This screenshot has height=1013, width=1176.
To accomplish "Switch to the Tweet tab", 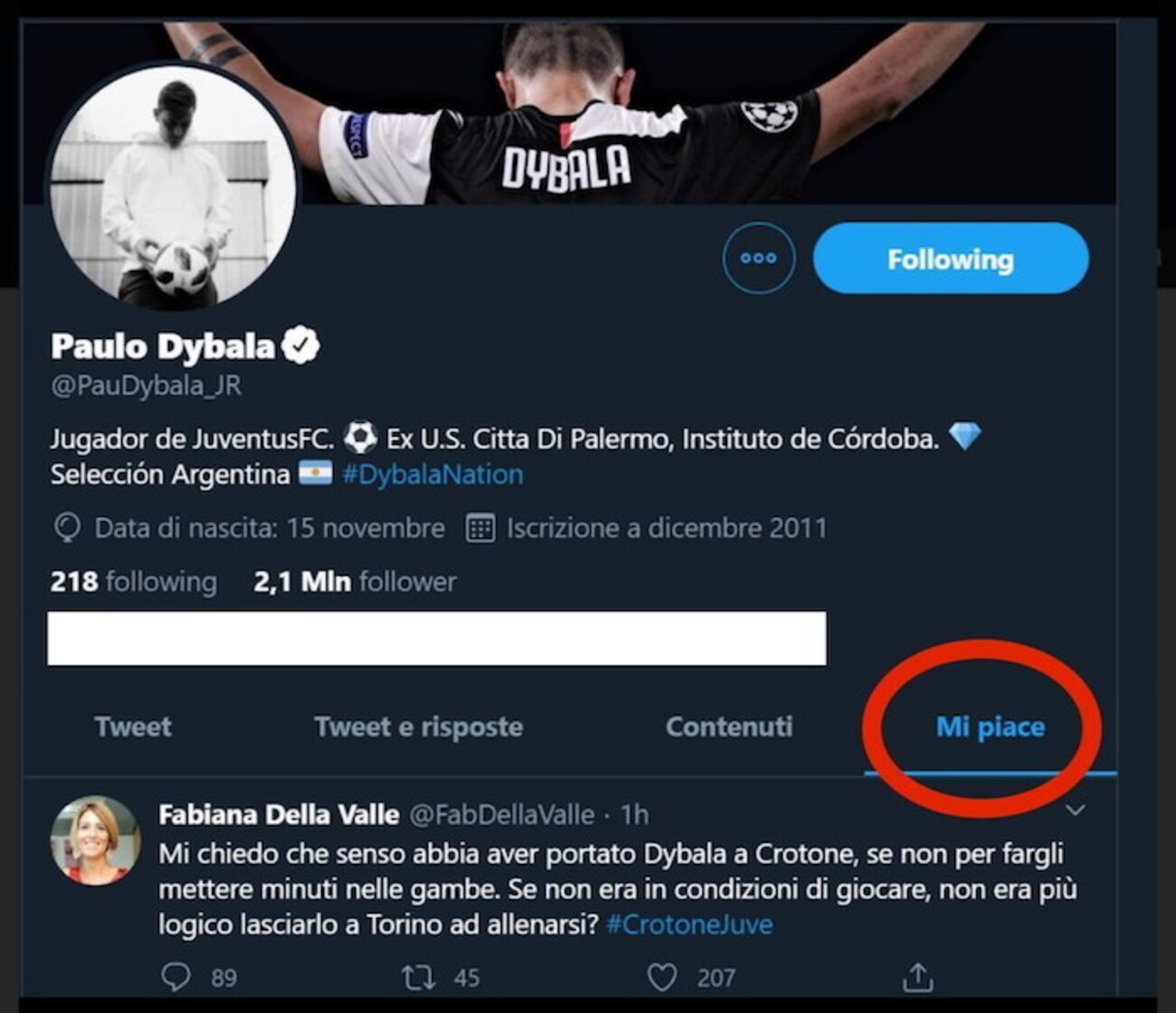I will tap(133, 727).
